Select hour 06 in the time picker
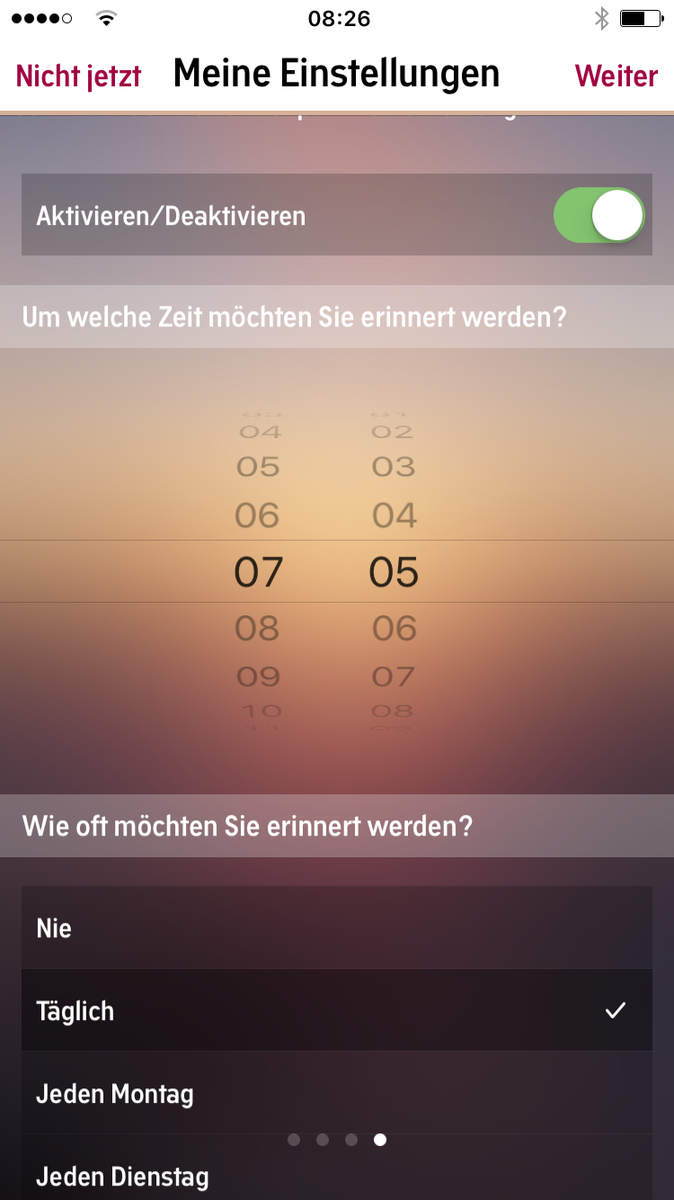Viewport: 674px width, 1200px height. tap(257, 515)
